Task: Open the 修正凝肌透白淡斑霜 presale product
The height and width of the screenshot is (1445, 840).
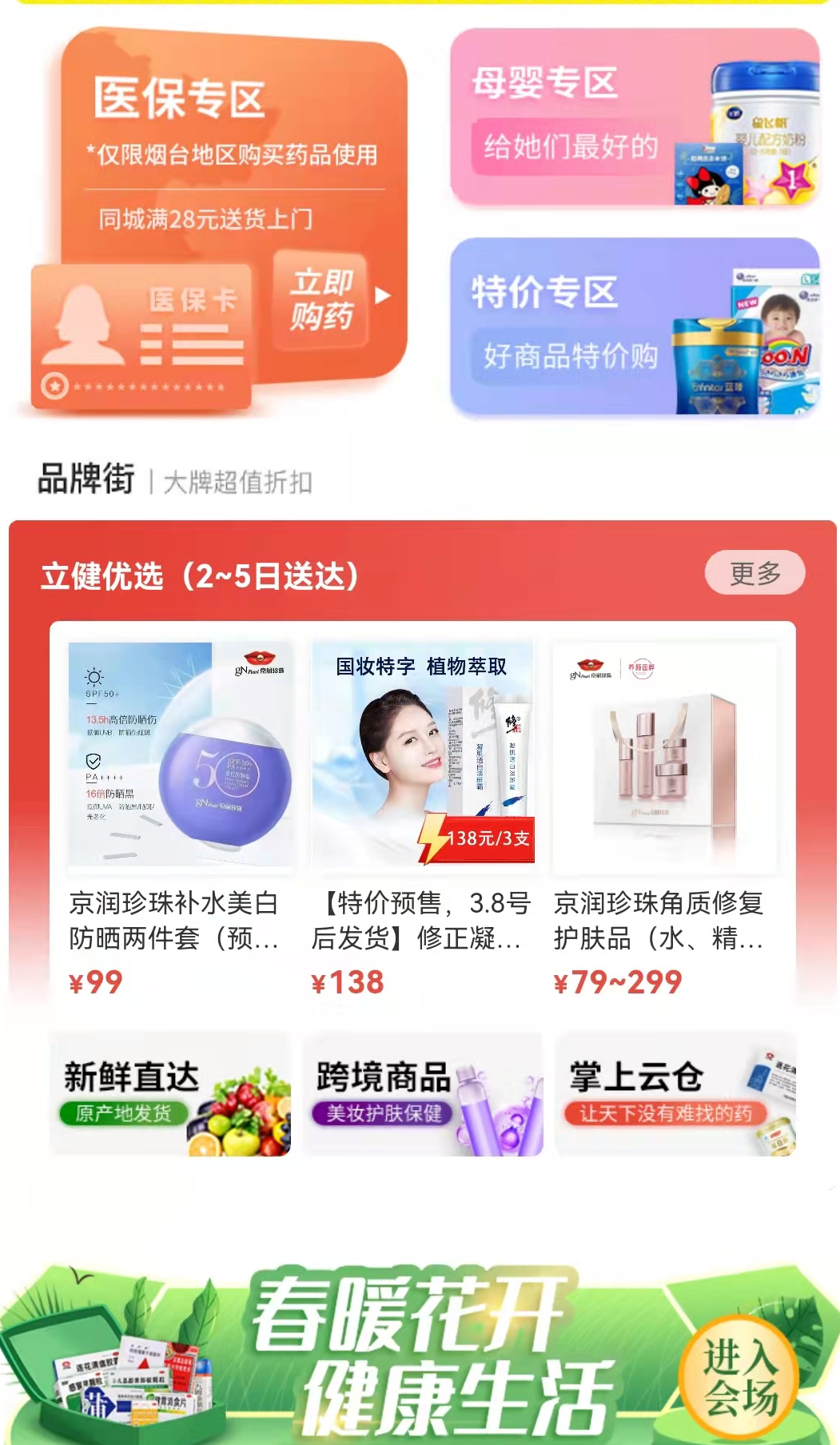Action: pyautogui.click(x=422, y=816)
